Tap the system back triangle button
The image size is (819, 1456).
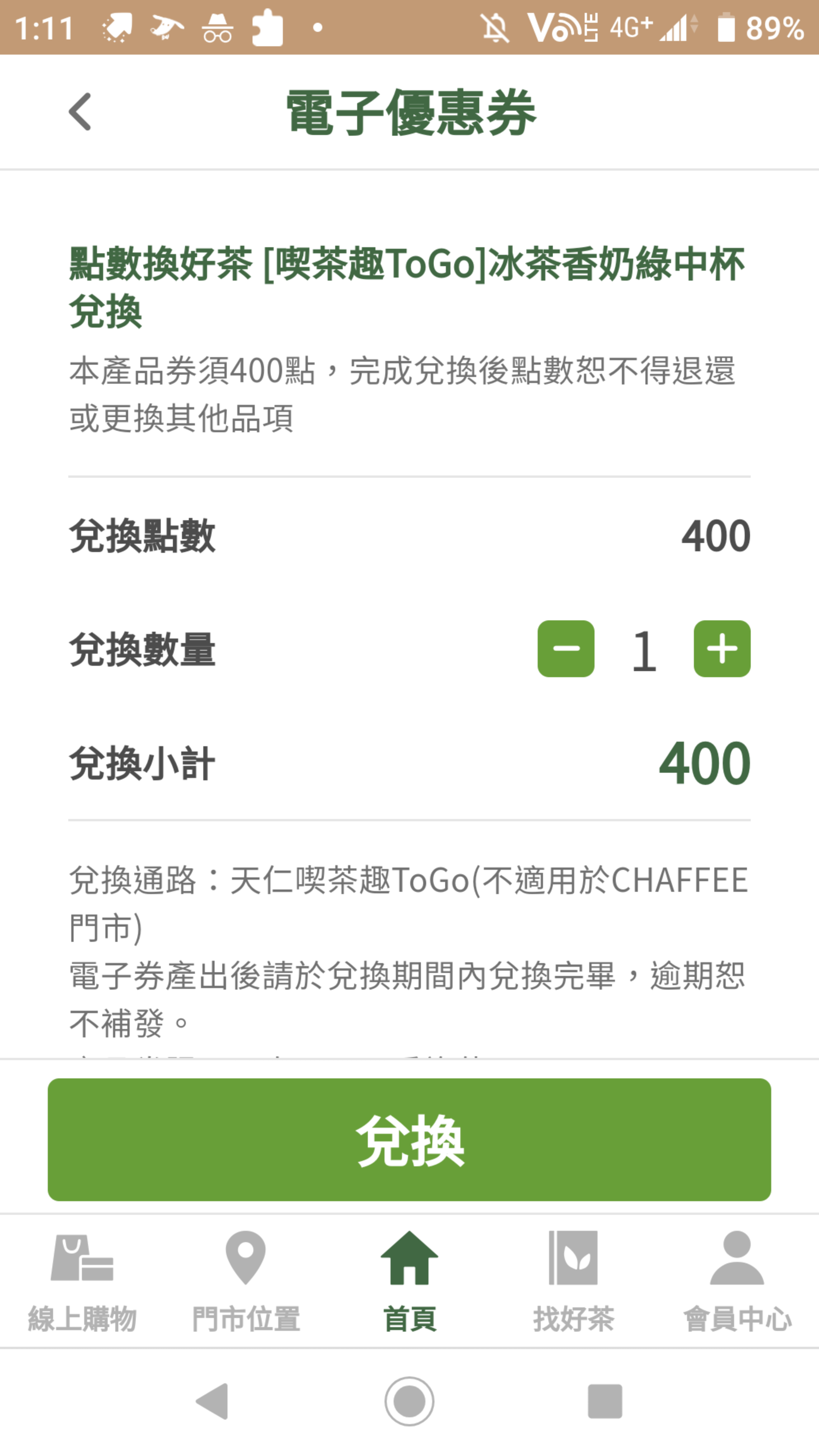212,1401
